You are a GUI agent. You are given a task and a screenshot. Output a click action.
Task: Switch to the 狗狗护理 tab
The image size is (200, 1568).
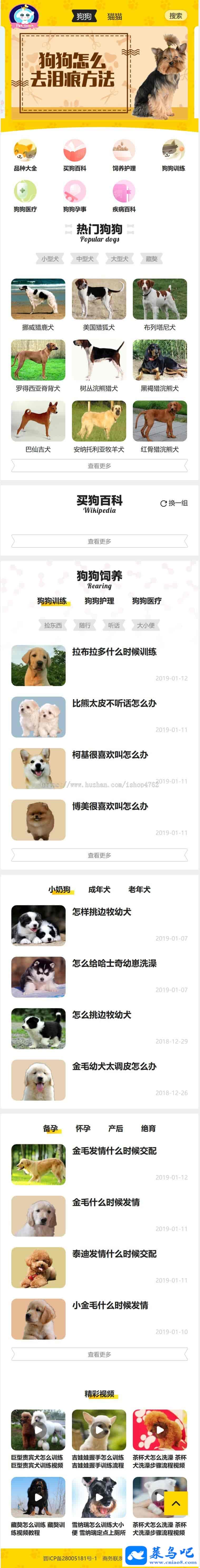click(99, 601)
